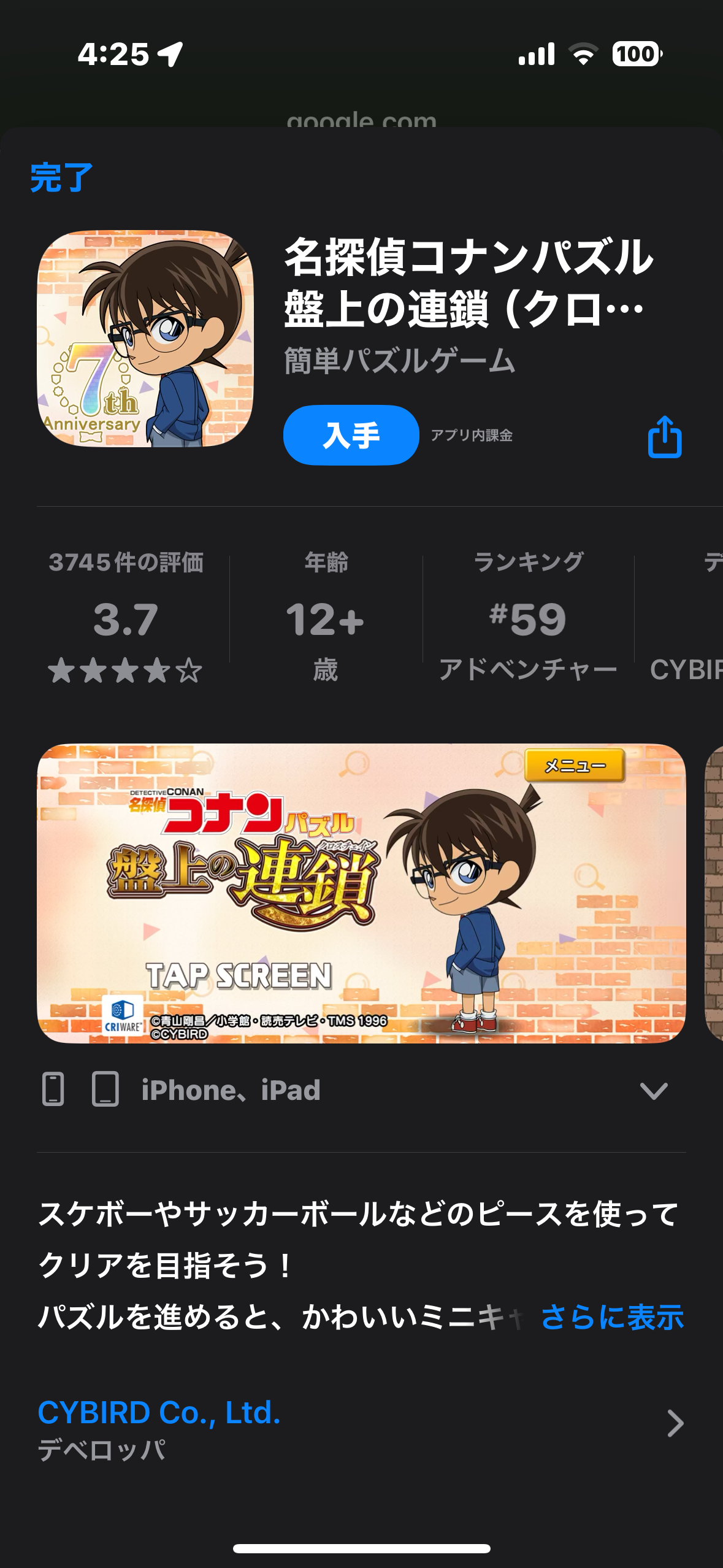Share this app via the share icon
This screenshot has height=1568, width=723.
coord(665,436)
